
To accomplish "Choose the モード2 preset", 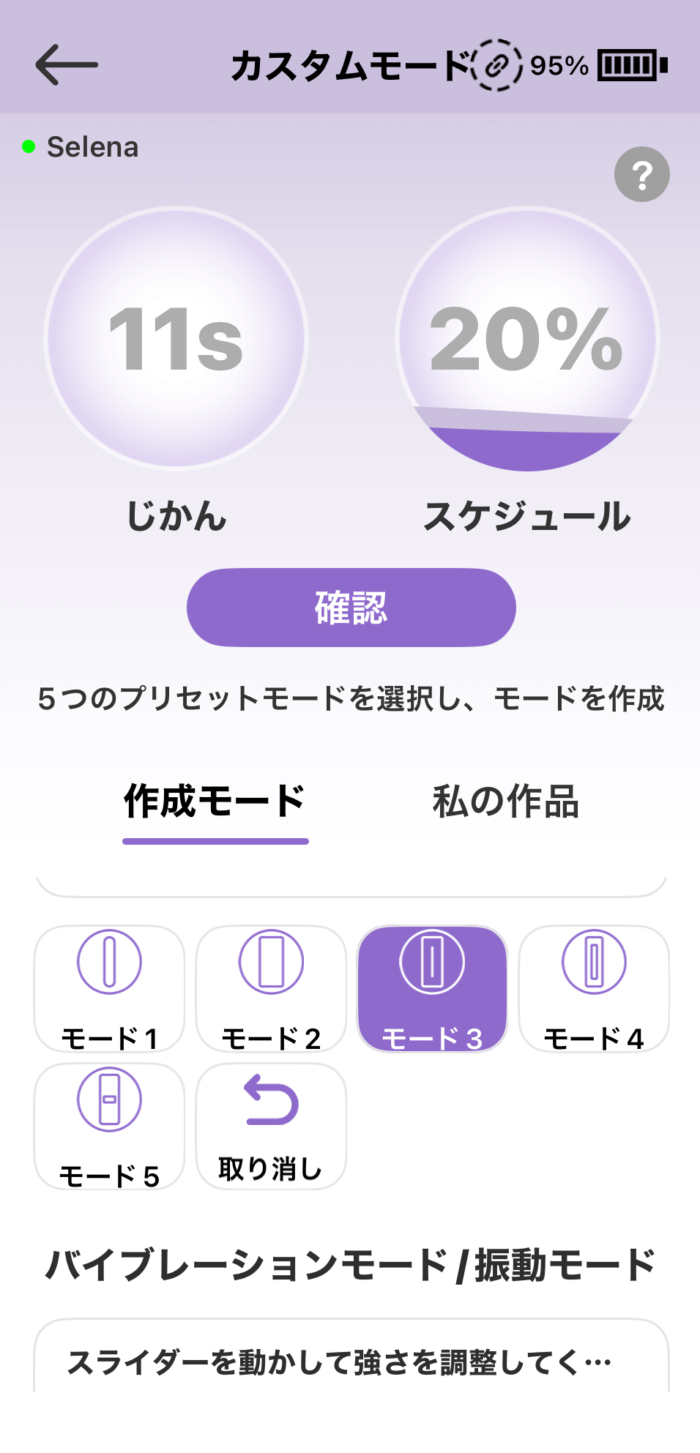I will click(271, 989).
